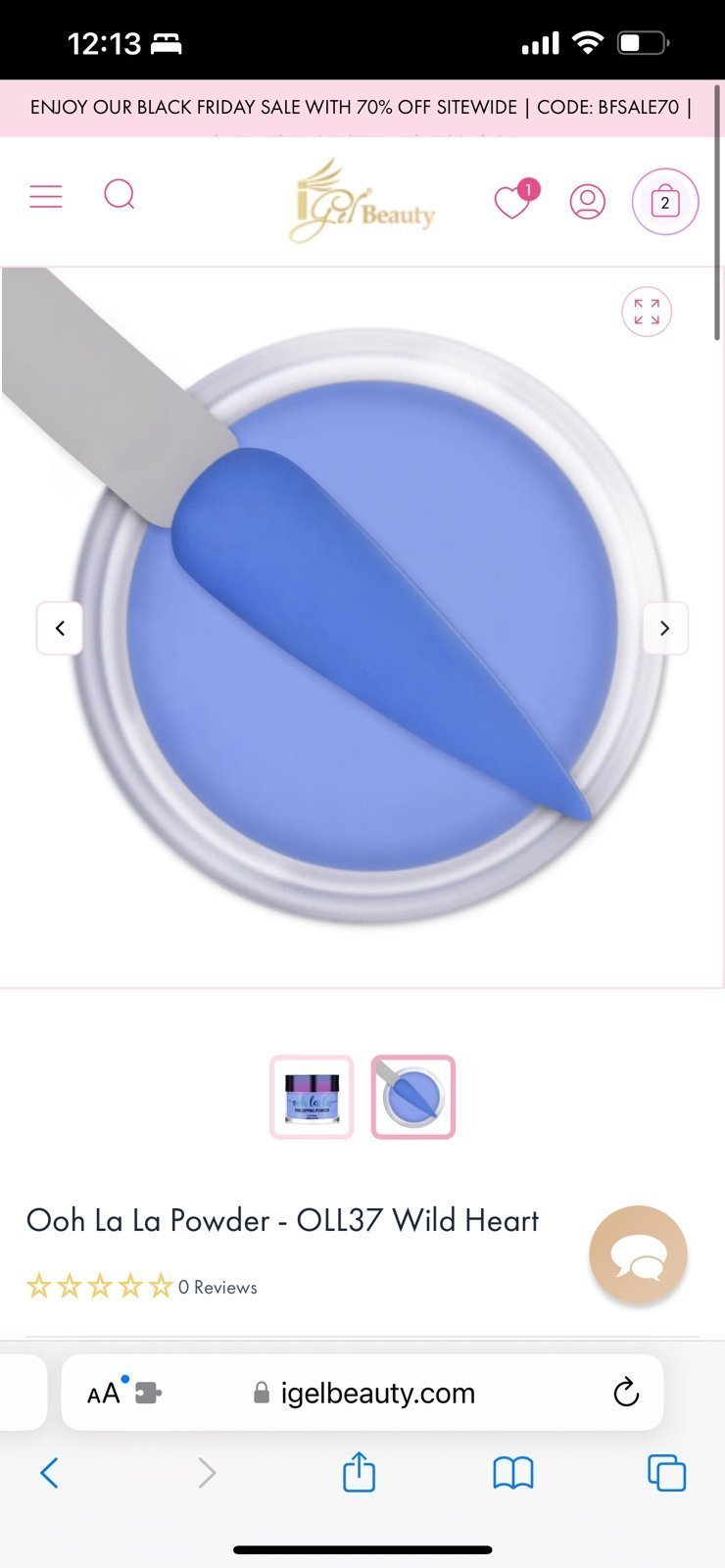Open Safari bookmarks
Image resolution: width=725 pixels, height=1568 pixels.
pos(512,1472)
